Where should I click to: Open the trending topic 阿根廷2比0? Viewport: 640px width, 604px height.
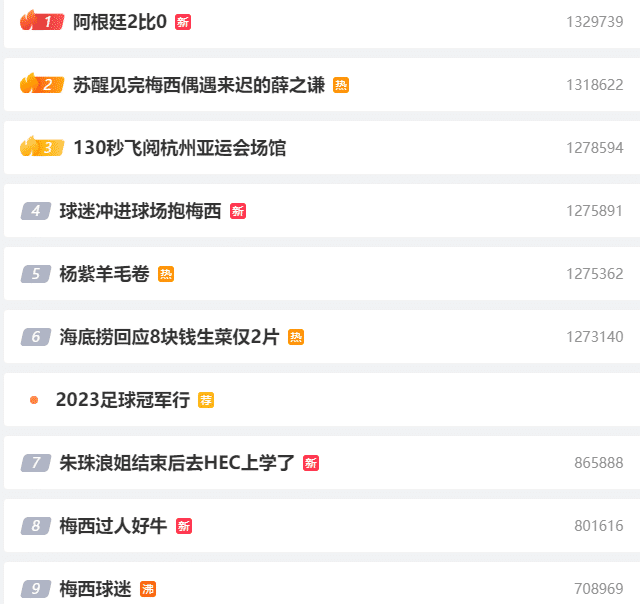click(x=120, y=22)
